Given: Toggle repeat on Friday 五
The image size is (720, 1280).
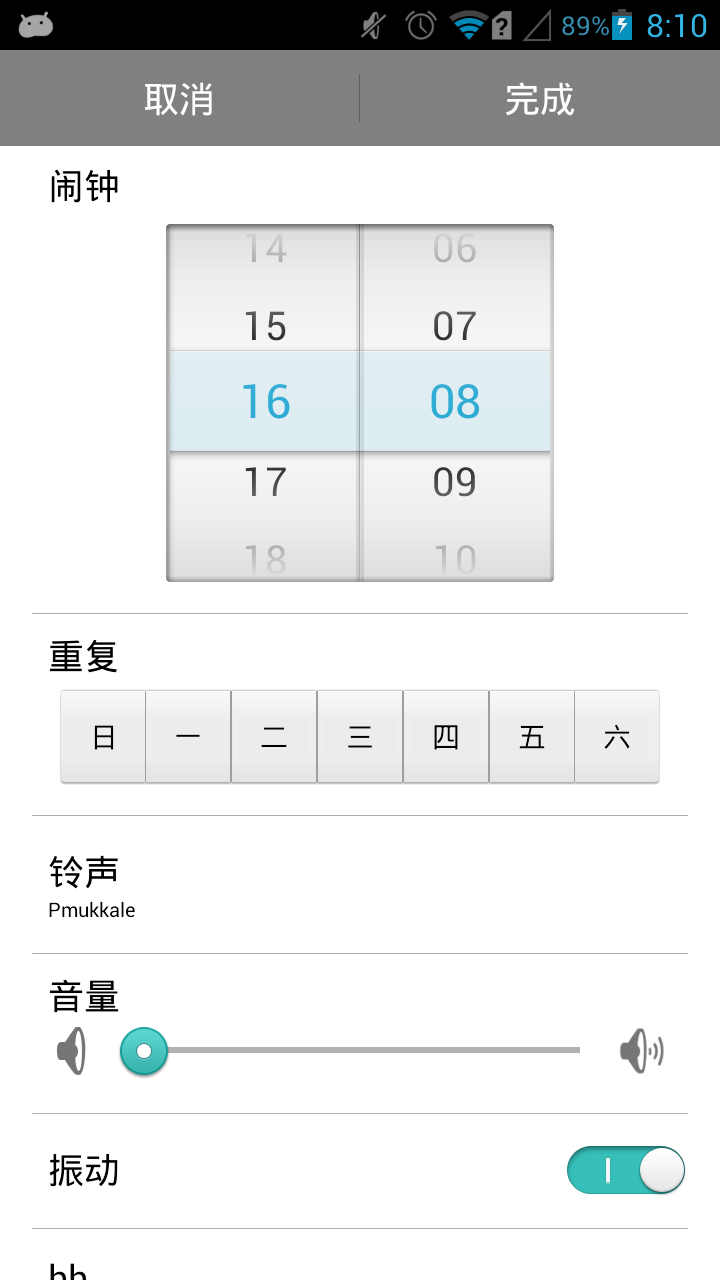Looking at the screenshot, I should point(532,737).
